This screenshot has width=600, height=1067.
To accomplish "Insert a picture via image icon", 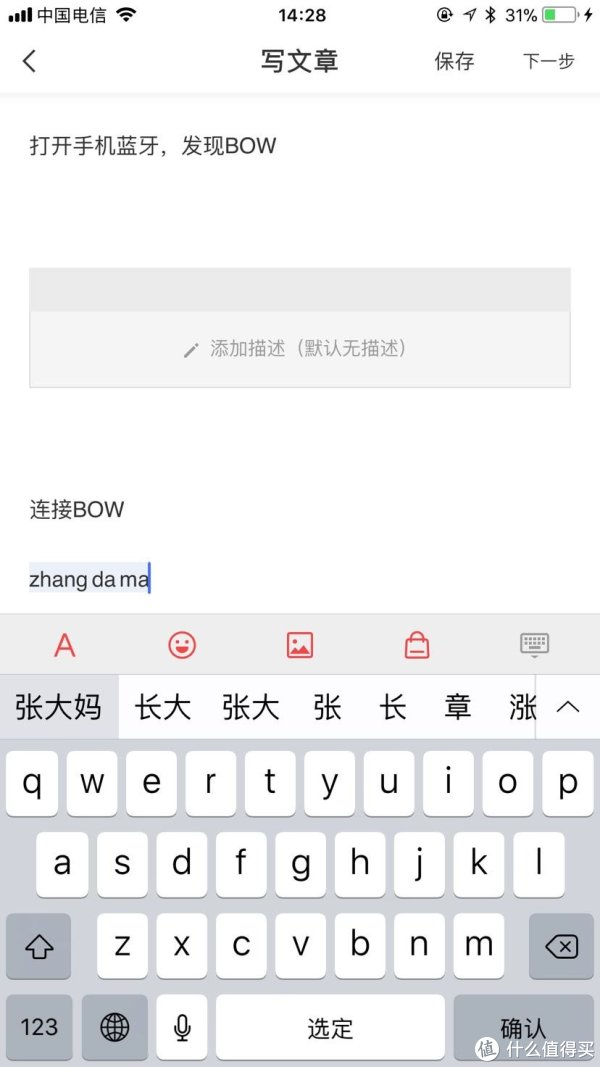I will [300, 645].
